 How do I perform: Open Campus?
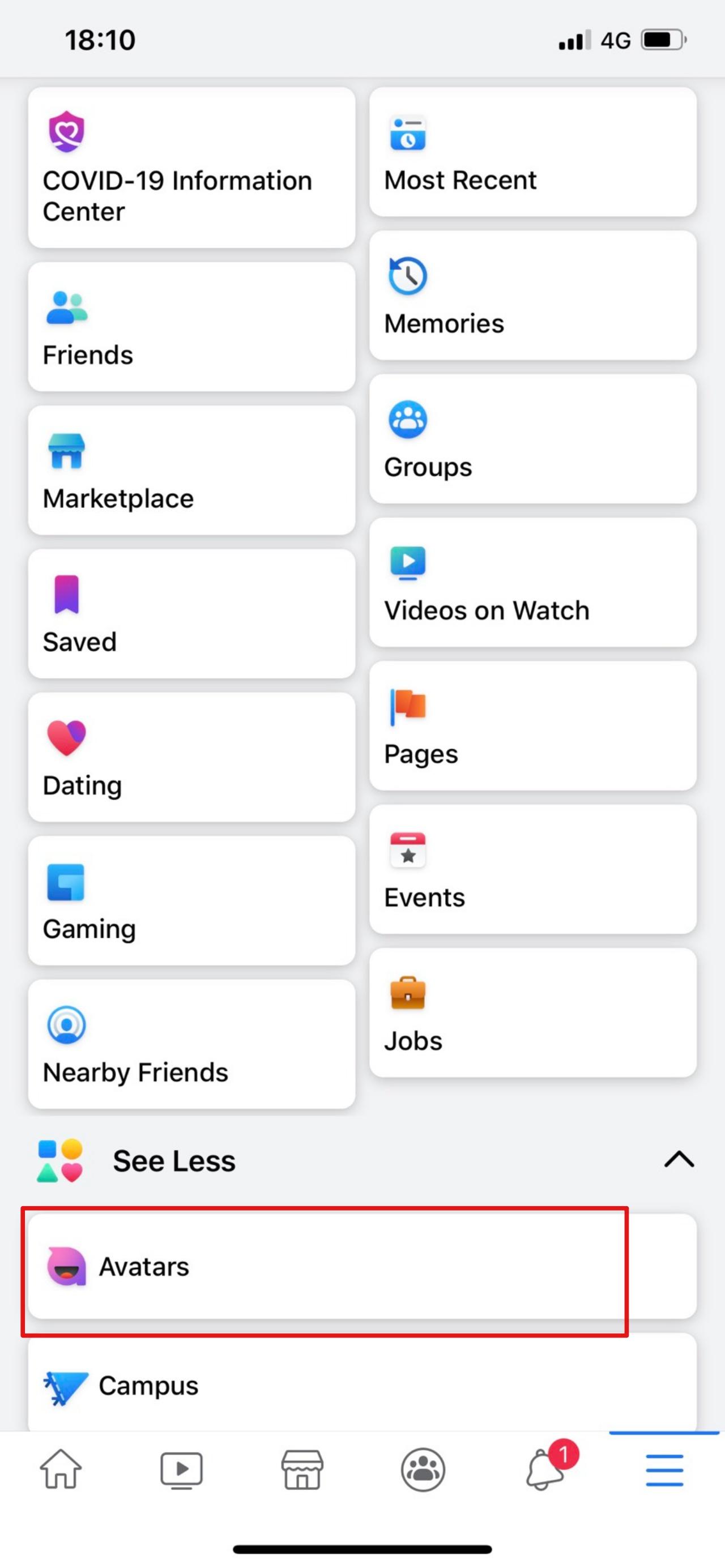[362, 1386]
